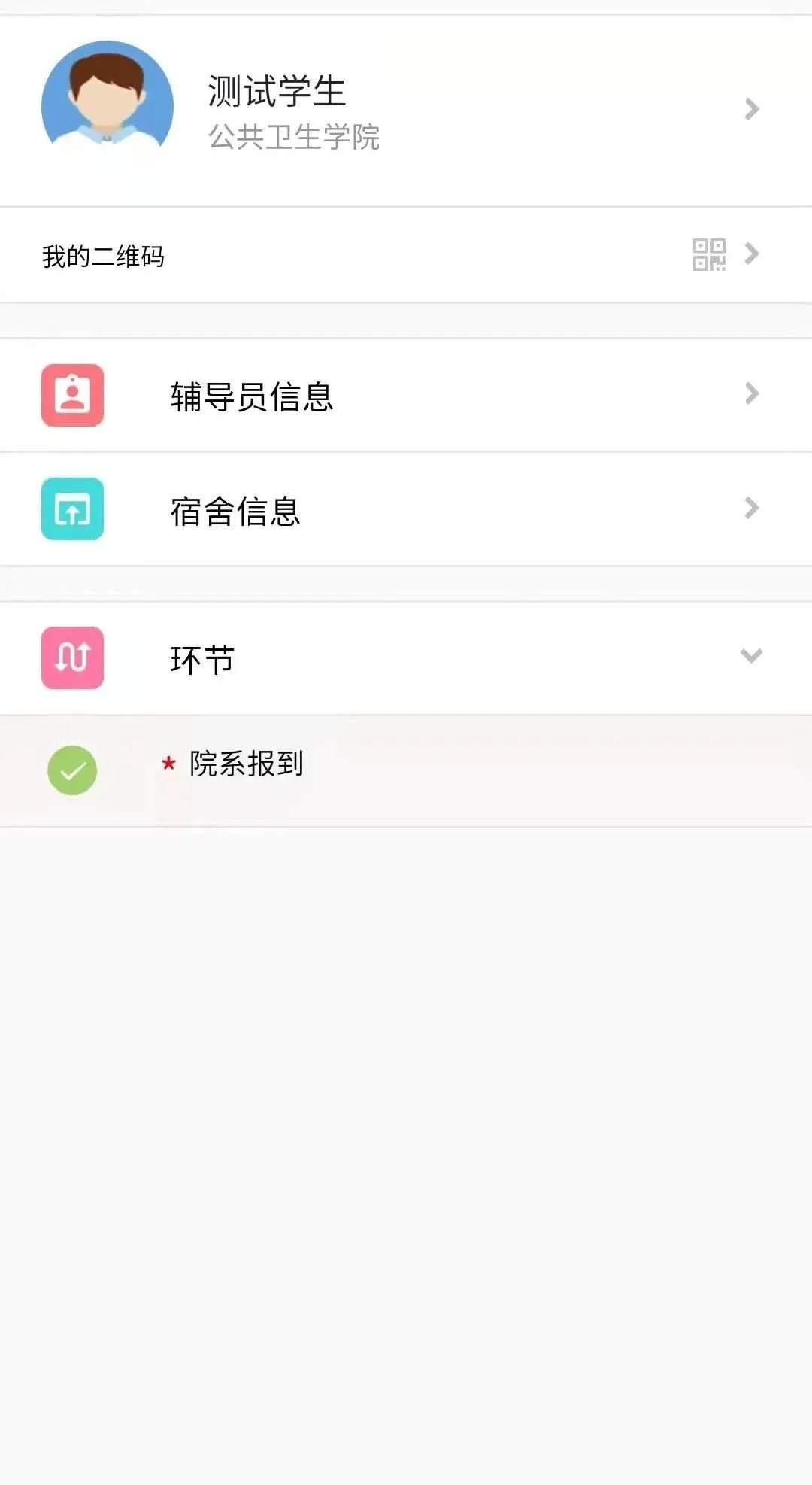Open 辅导员信息
Screen dimensions: 812x1485
tap(406, 395)
